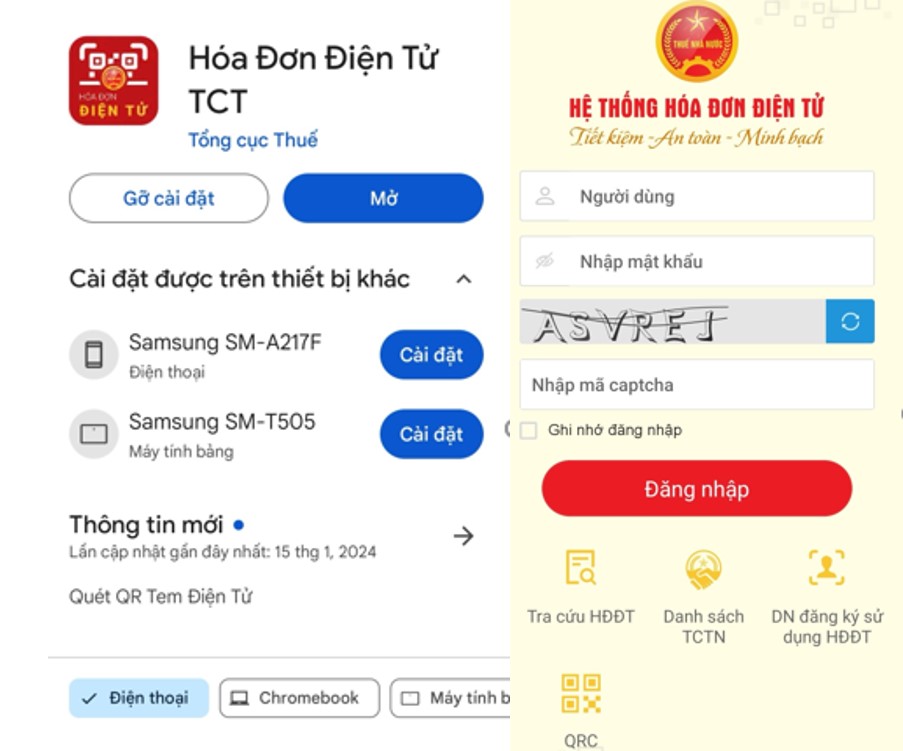Check the Ghi nhớ đăng nhập box

(x=529, y=430)
